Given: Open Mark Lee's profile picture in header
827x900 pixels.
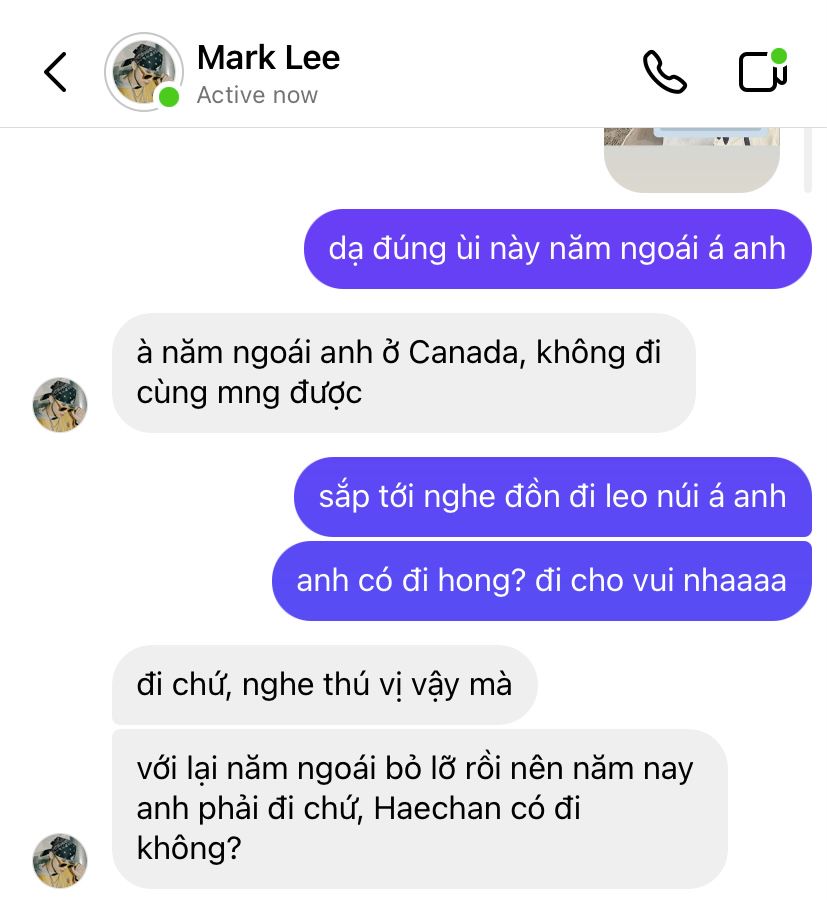Looking at the screenshot, I should click(144, 72).
